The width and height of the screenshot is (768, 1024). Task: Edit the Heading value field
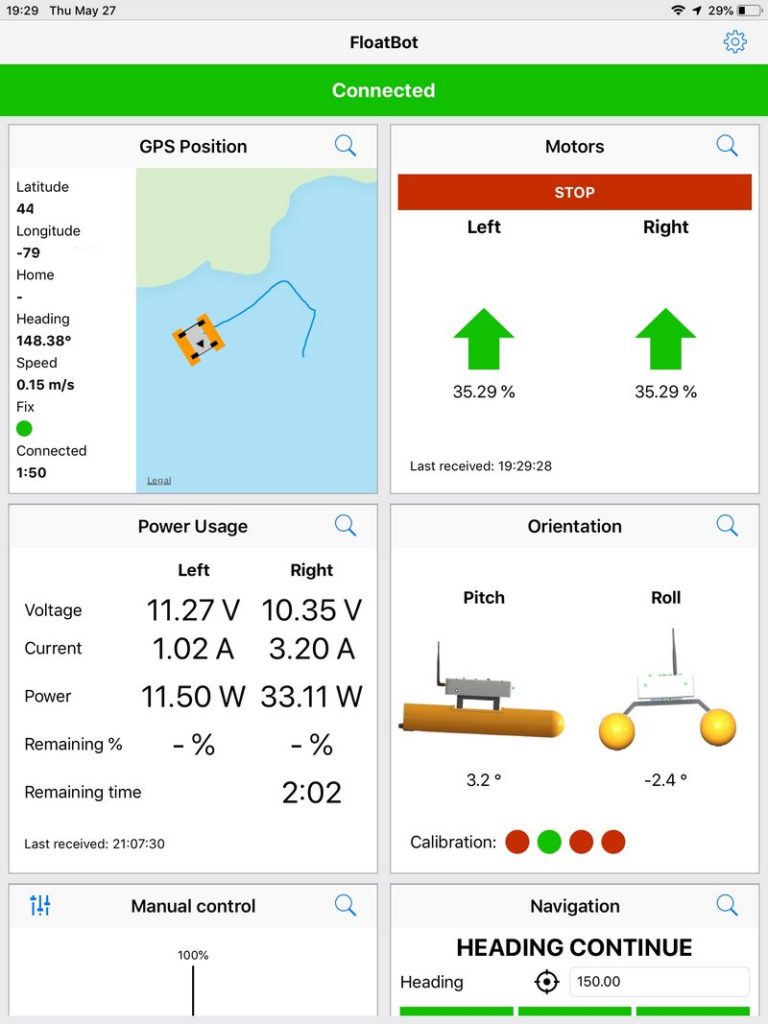click(659, 982)
